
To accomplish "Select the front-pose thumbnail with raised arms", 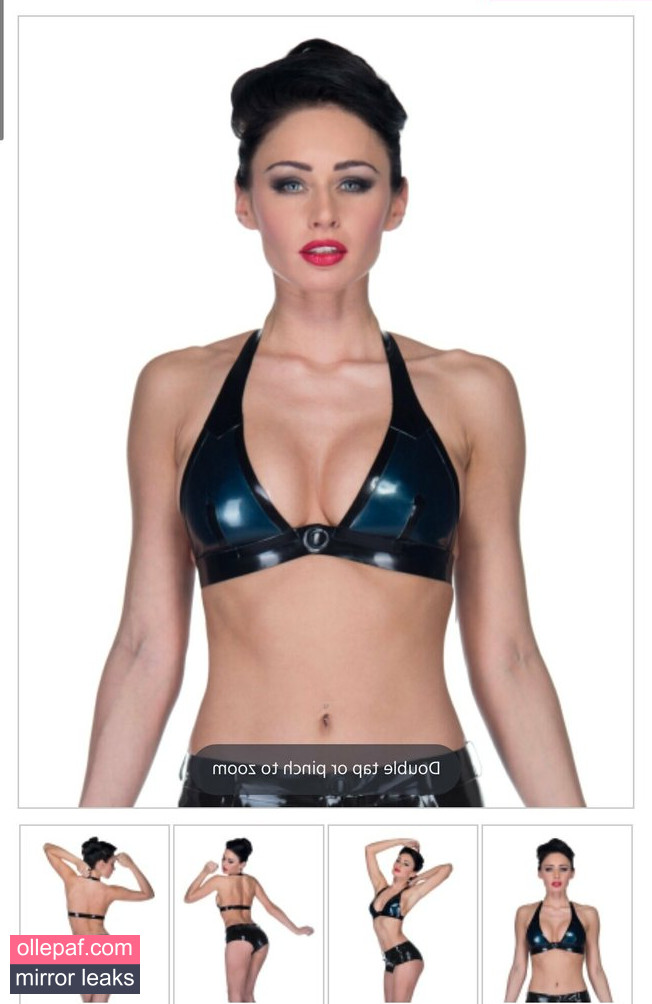I will click(402, 912).
